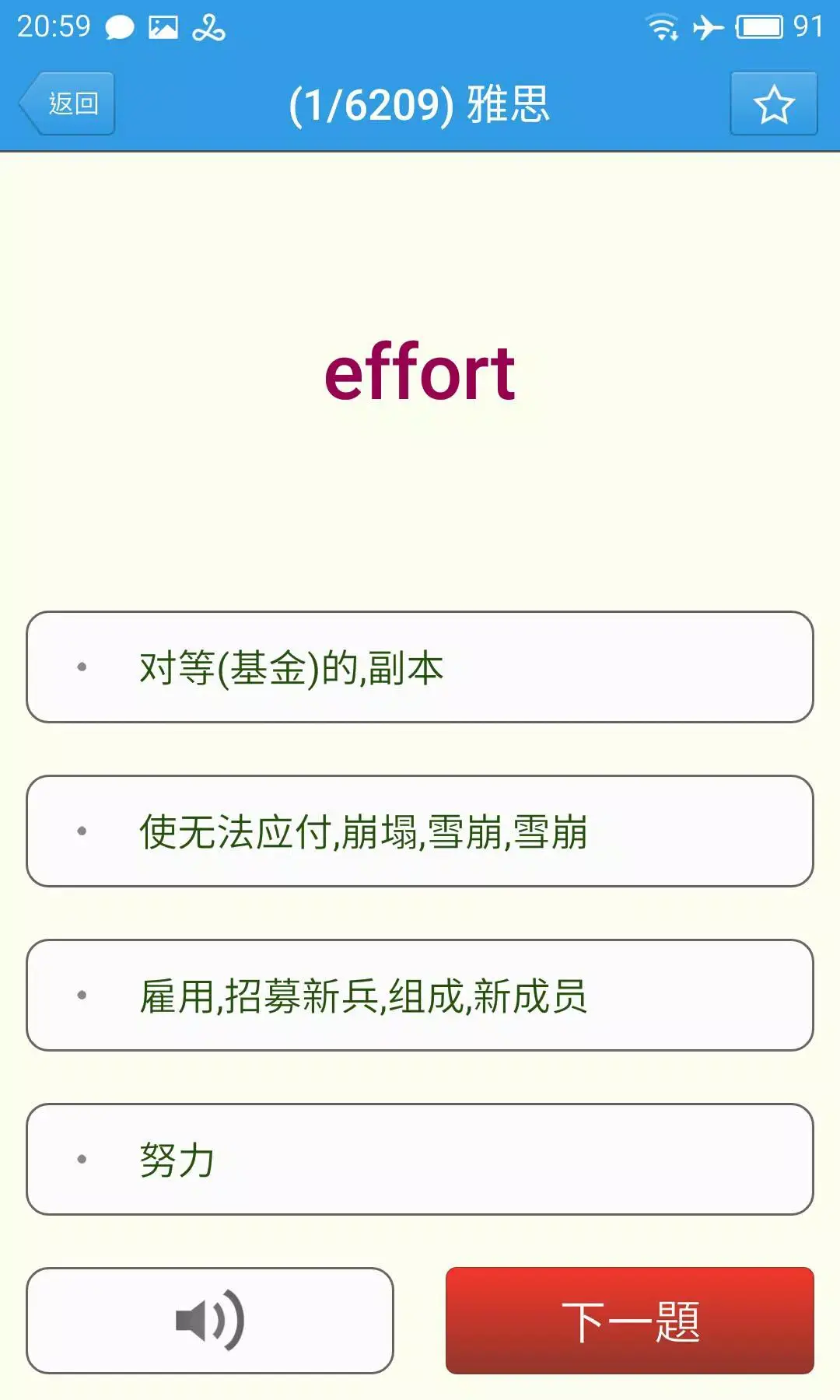Select the answer option 努力

420,1160
